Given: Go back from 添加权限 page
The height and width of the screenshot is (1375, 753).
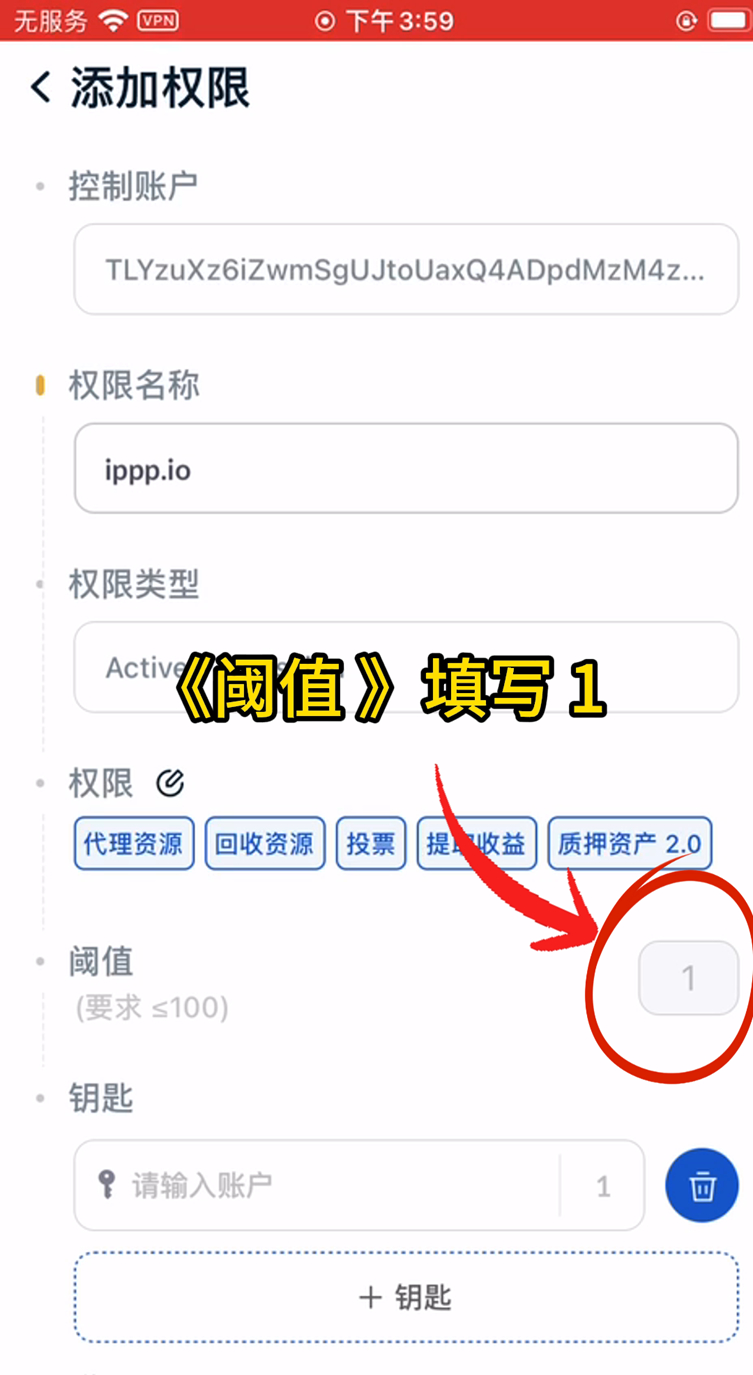Looking at the screenshot, I should tap(40, 88).
